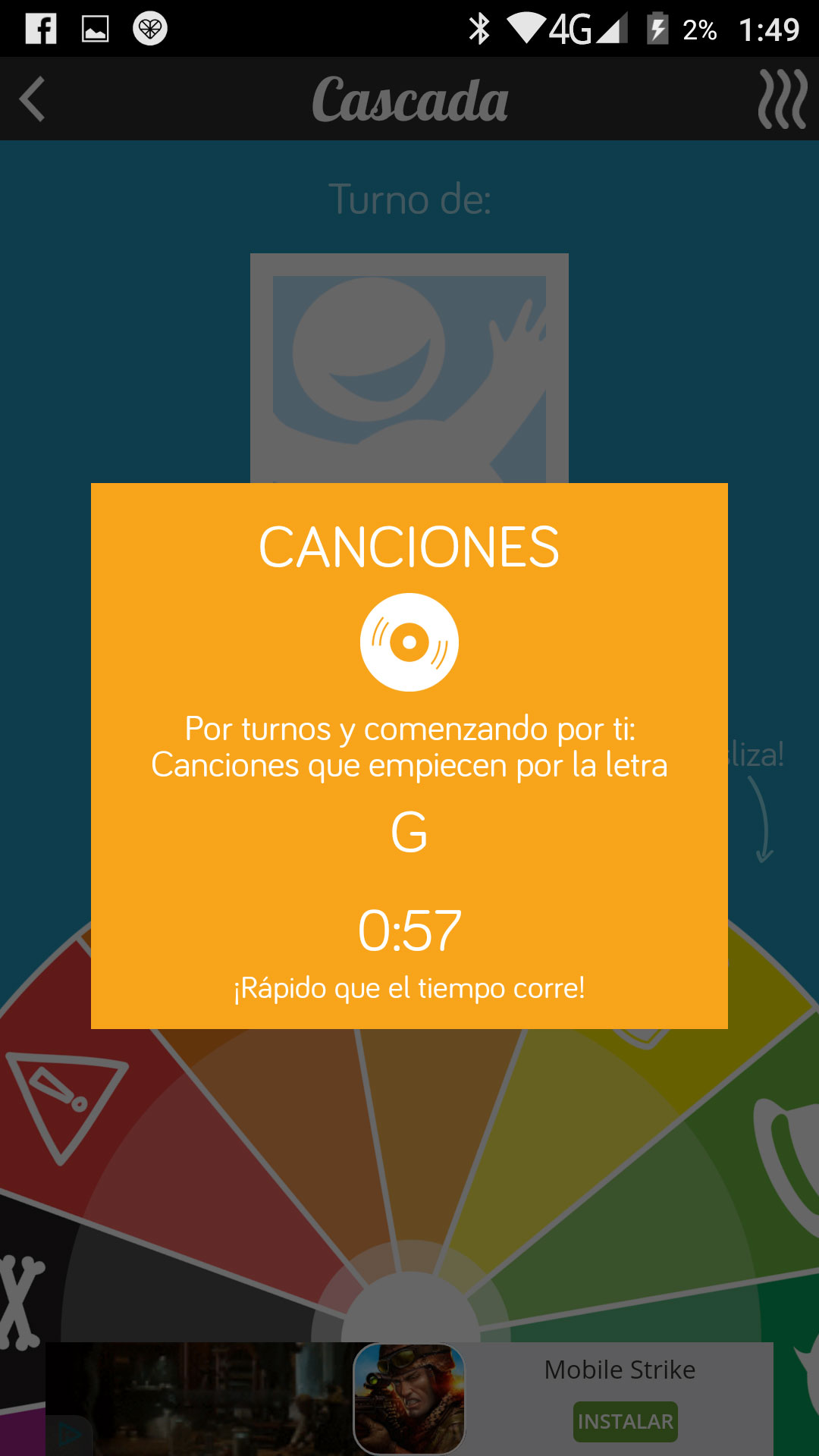Viewport: 819px width, 1456px height.
Task: Go back with the top-left arrow
Action: click(x=33, y=99)
